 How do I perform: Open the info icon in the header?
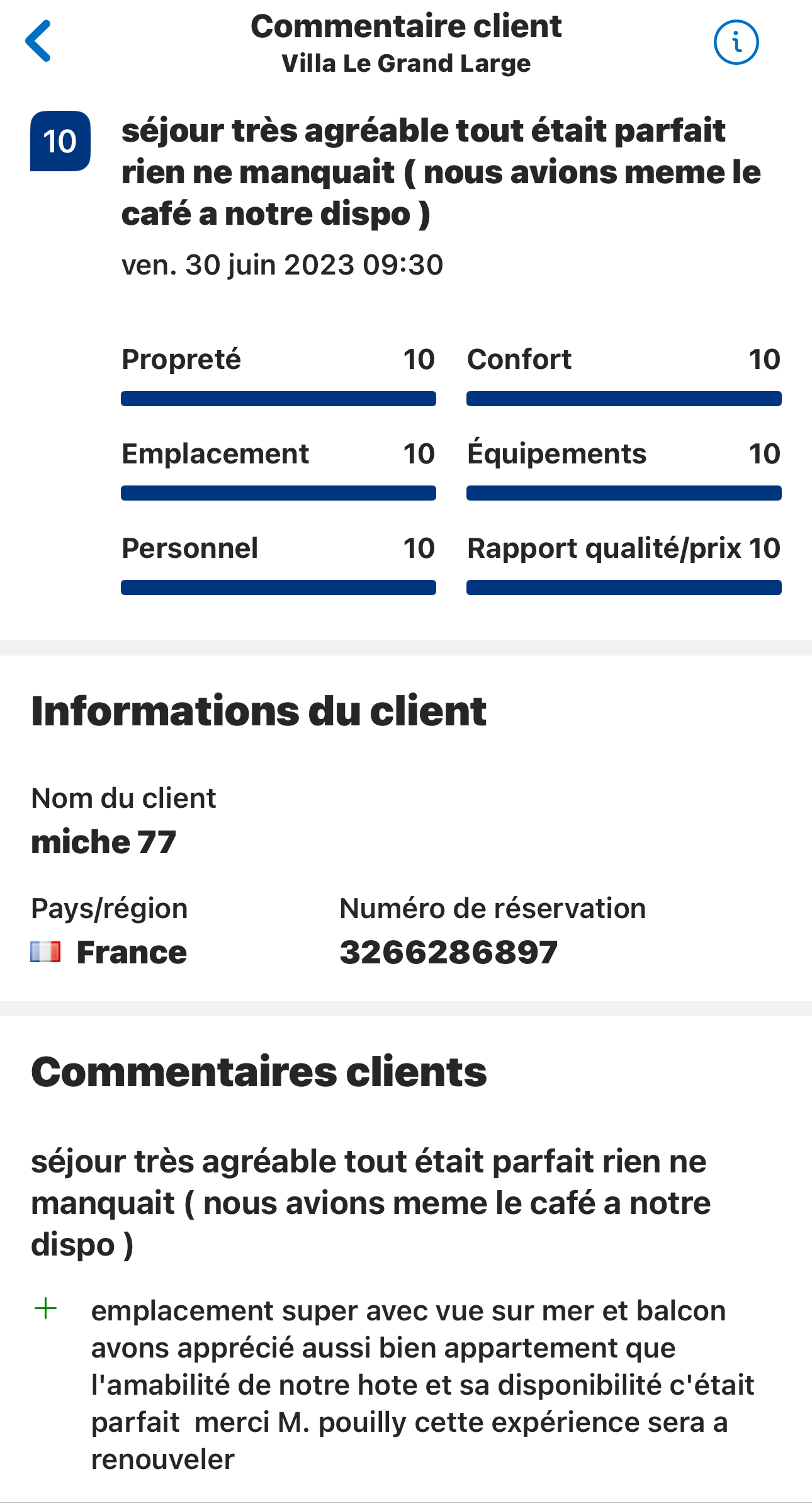click(736, 42)
